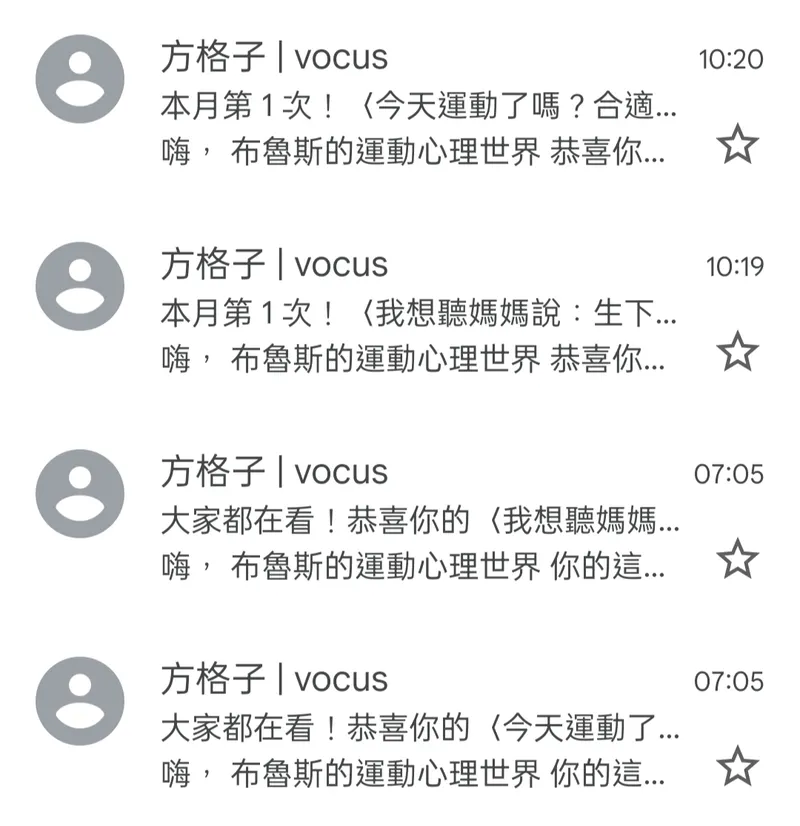Star the 10:19 email from 方格子 | vocus
Image resolution: width=800 pixels, height=826 pixels.
click(738, 352)
